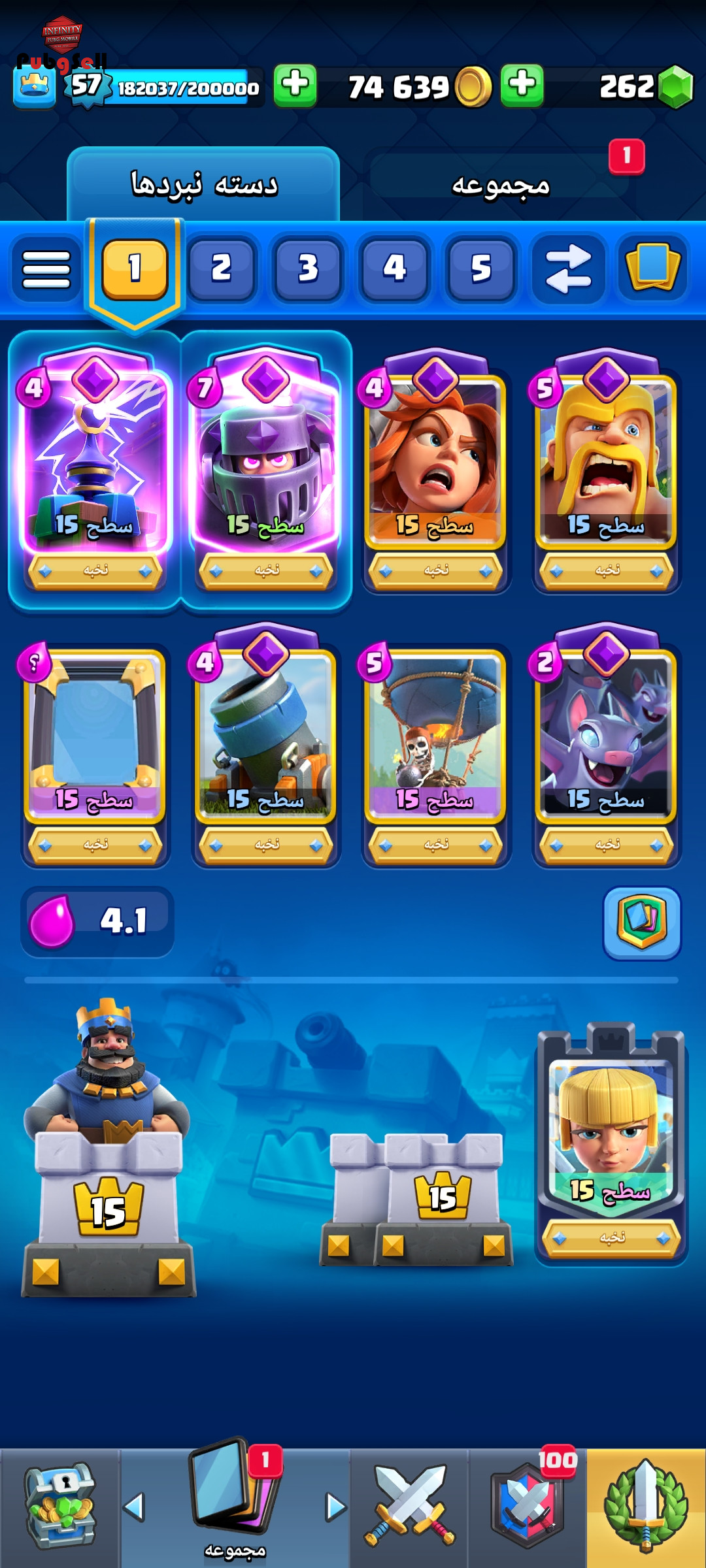Choose battle deck number 5
706x1568 pixels.
coord(481,269)
